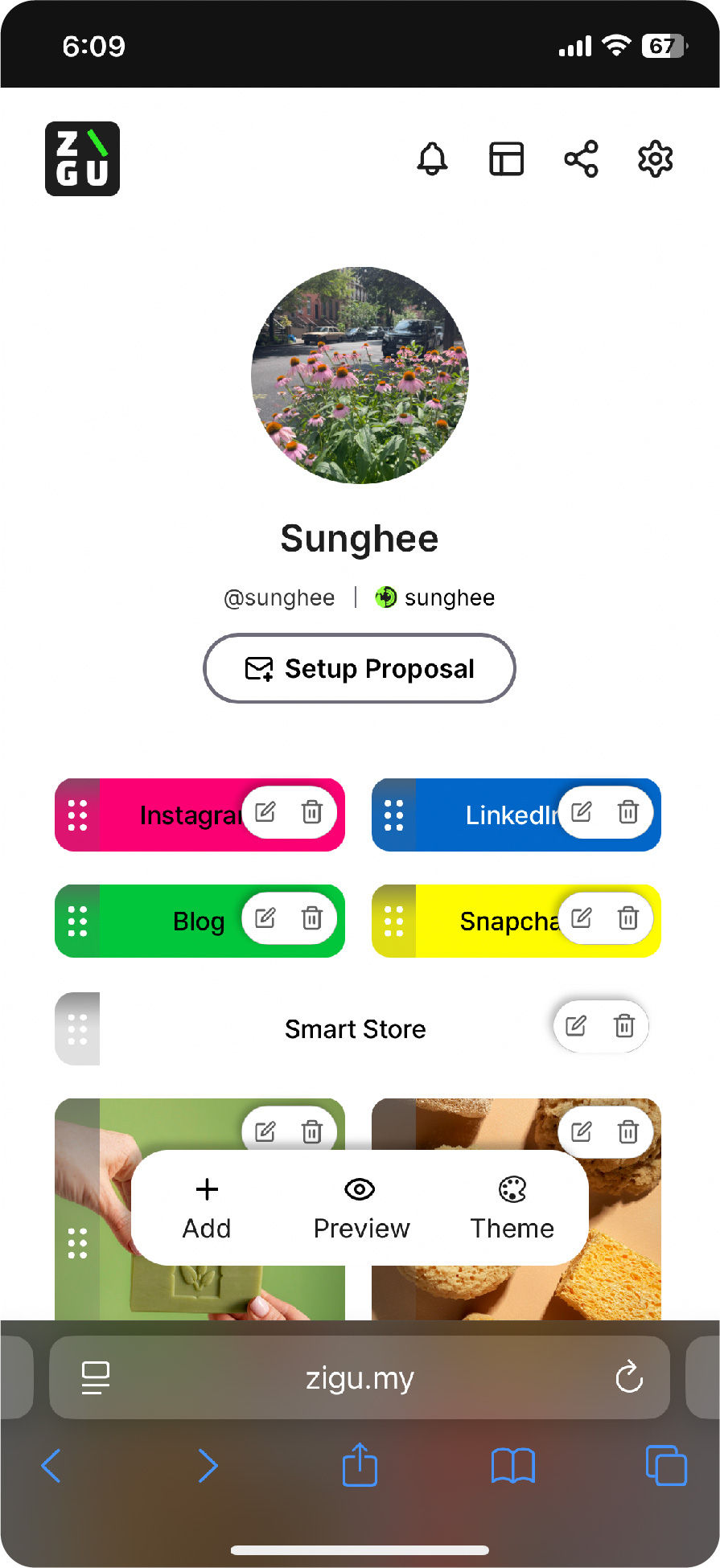720x1568 pixels.
Task: Edit the Blog link
Action: pos(265,918)
